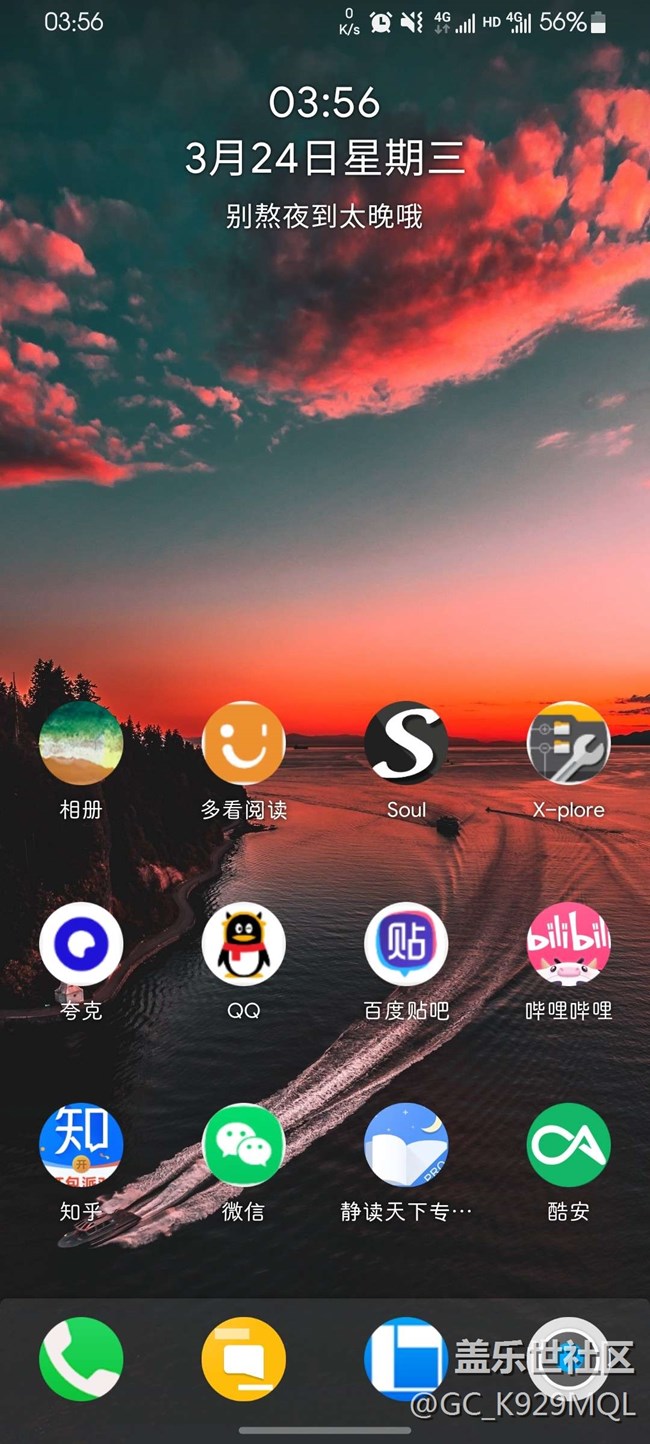
Task: Launch X-plore file manager
Action: [568, 743]
